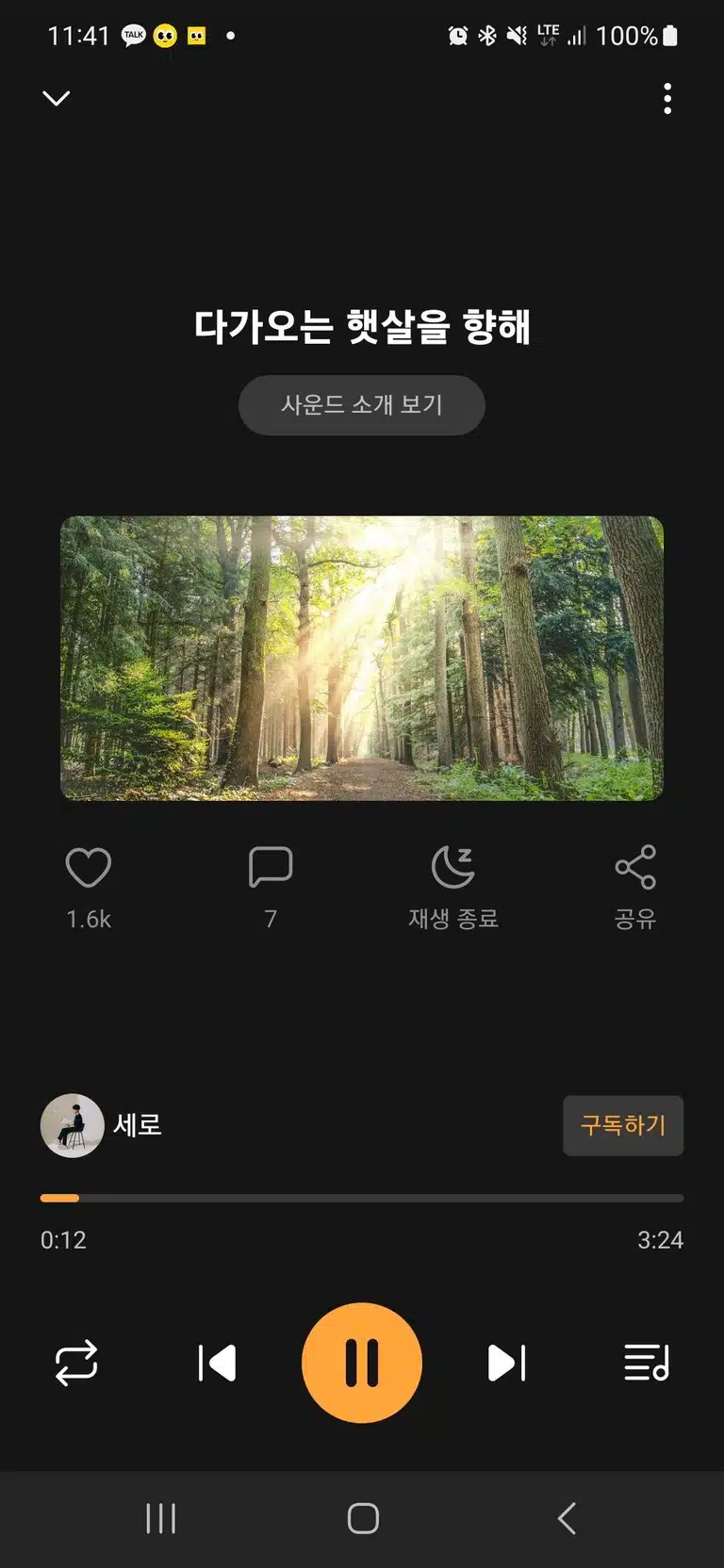Skip to the next track
724x1568 pixels.
(x=507, y=1363)
